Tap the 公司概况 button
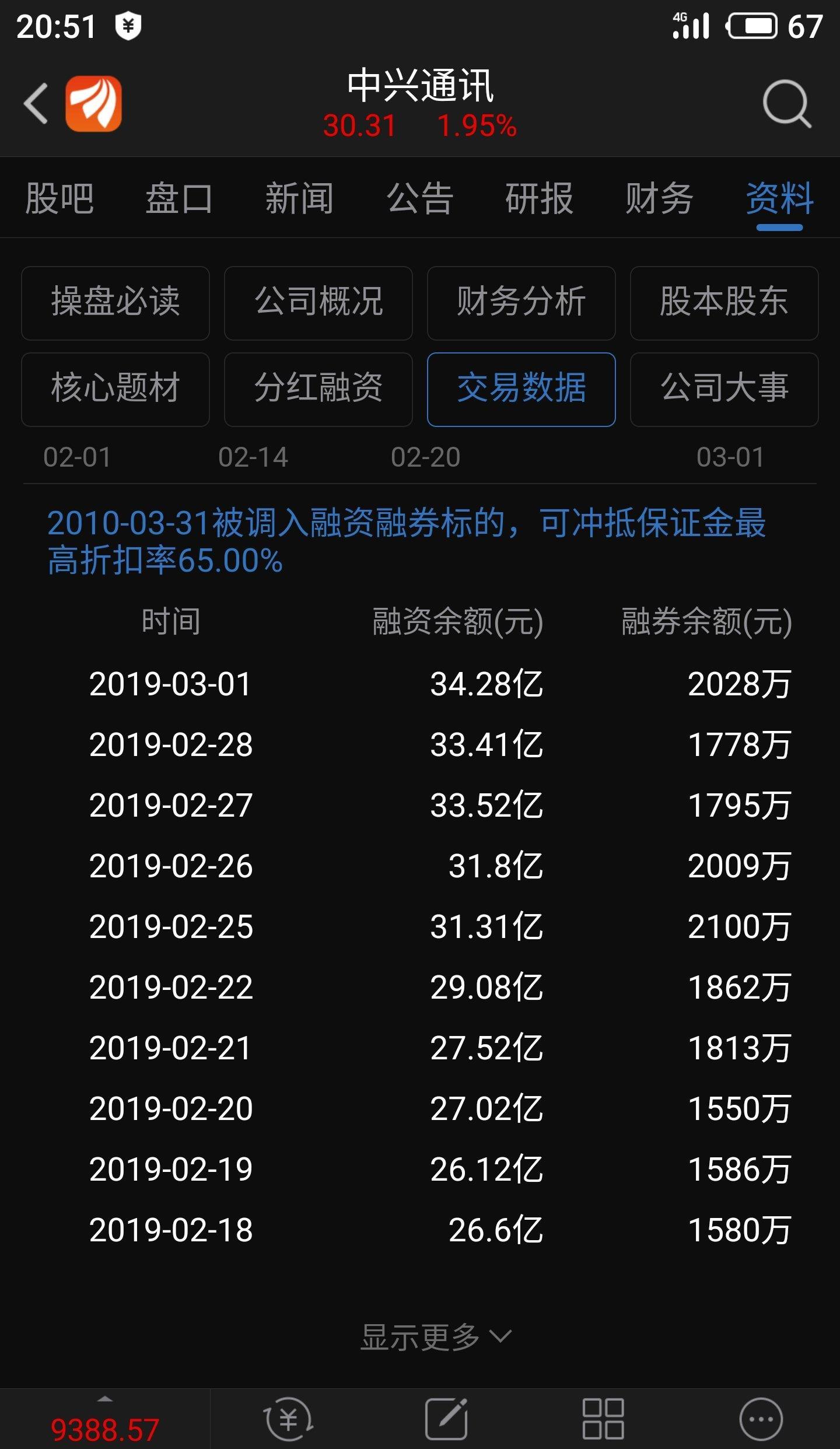 pos(318,302)
